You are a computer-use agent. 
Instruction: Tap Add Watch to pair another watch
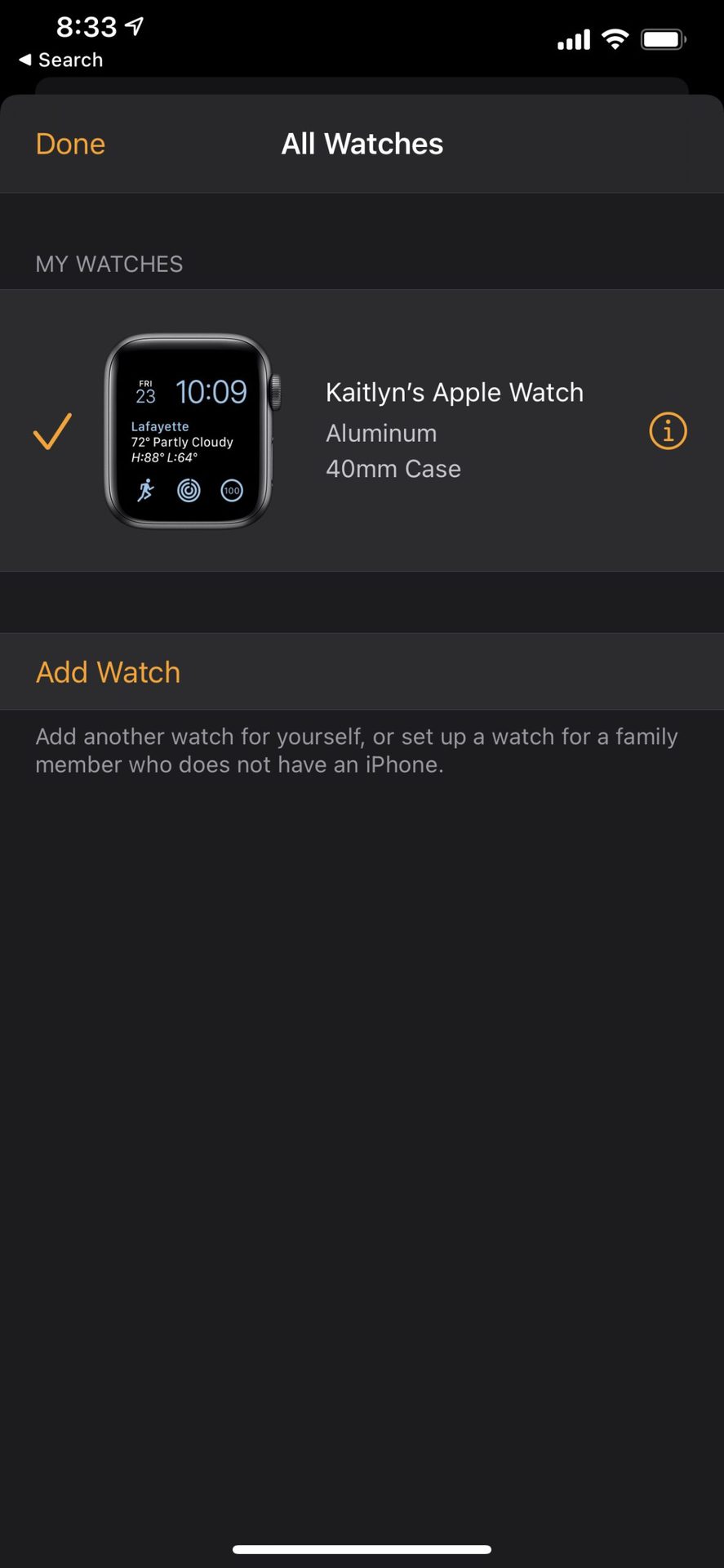pos(362,671)
